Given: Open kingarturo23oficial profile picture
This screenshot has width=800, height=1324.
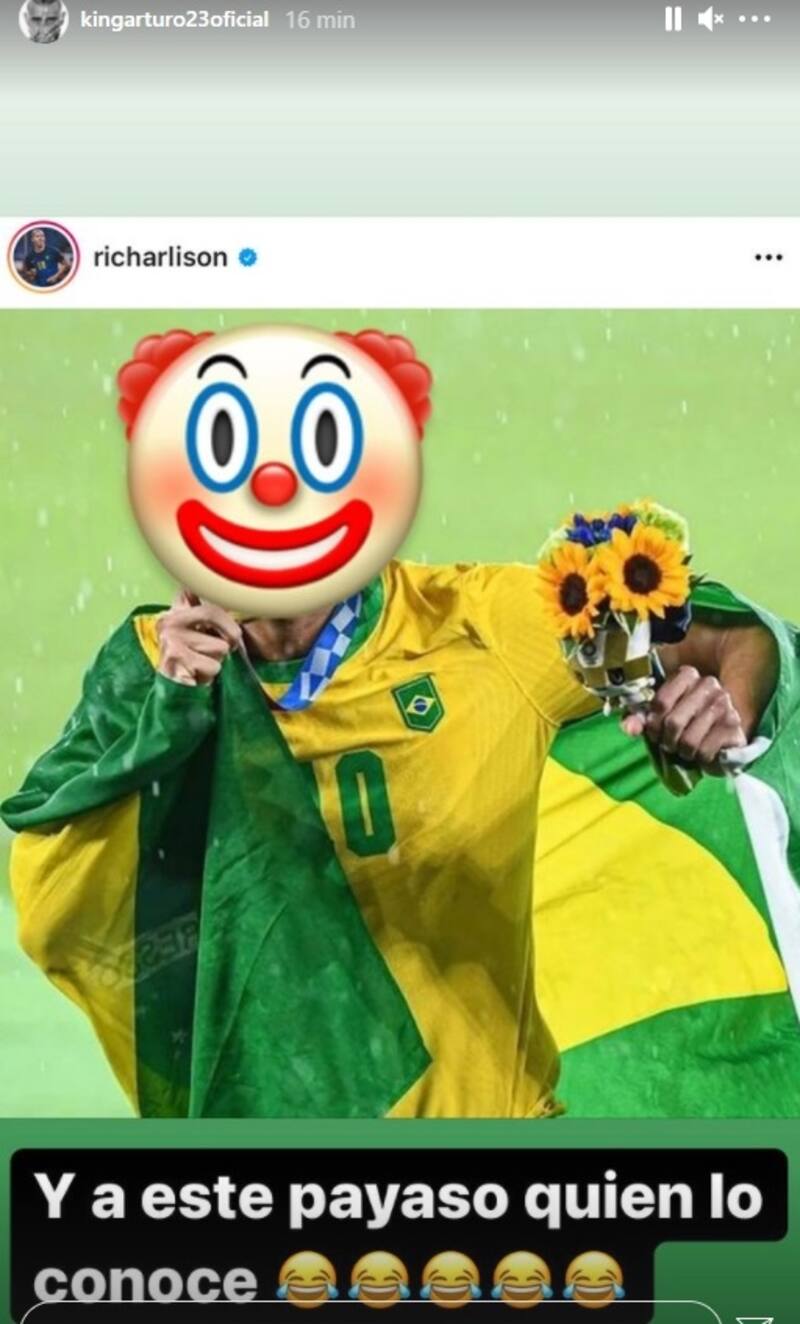Looking at the screenshot, I should pyautogui.click(x=43, y=20).
